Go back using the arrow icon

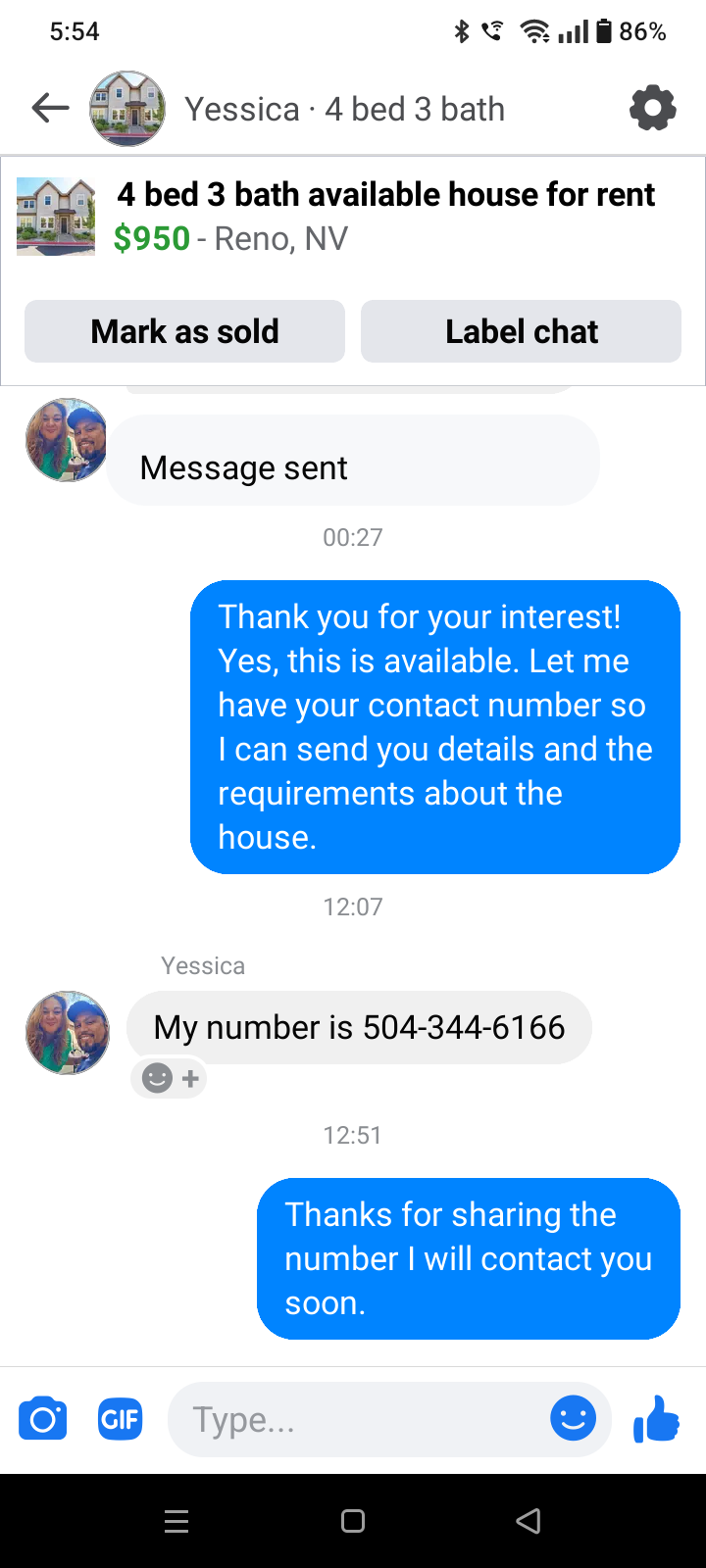[x=50, y=108]
